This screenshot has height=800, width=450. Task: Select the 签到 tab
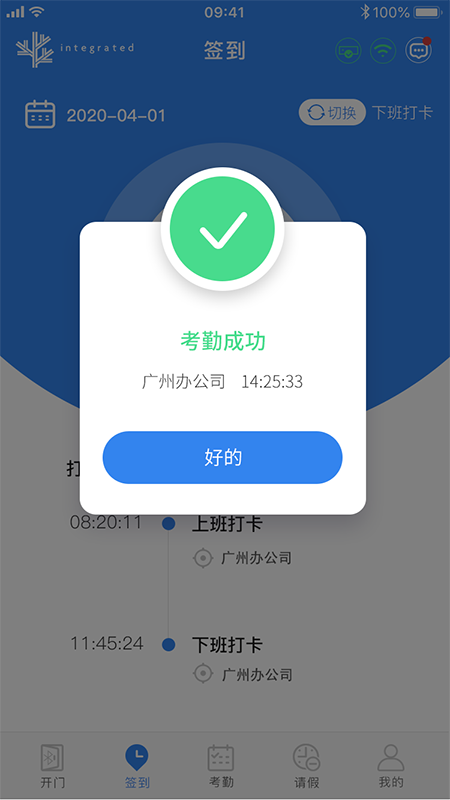point(137,766)
